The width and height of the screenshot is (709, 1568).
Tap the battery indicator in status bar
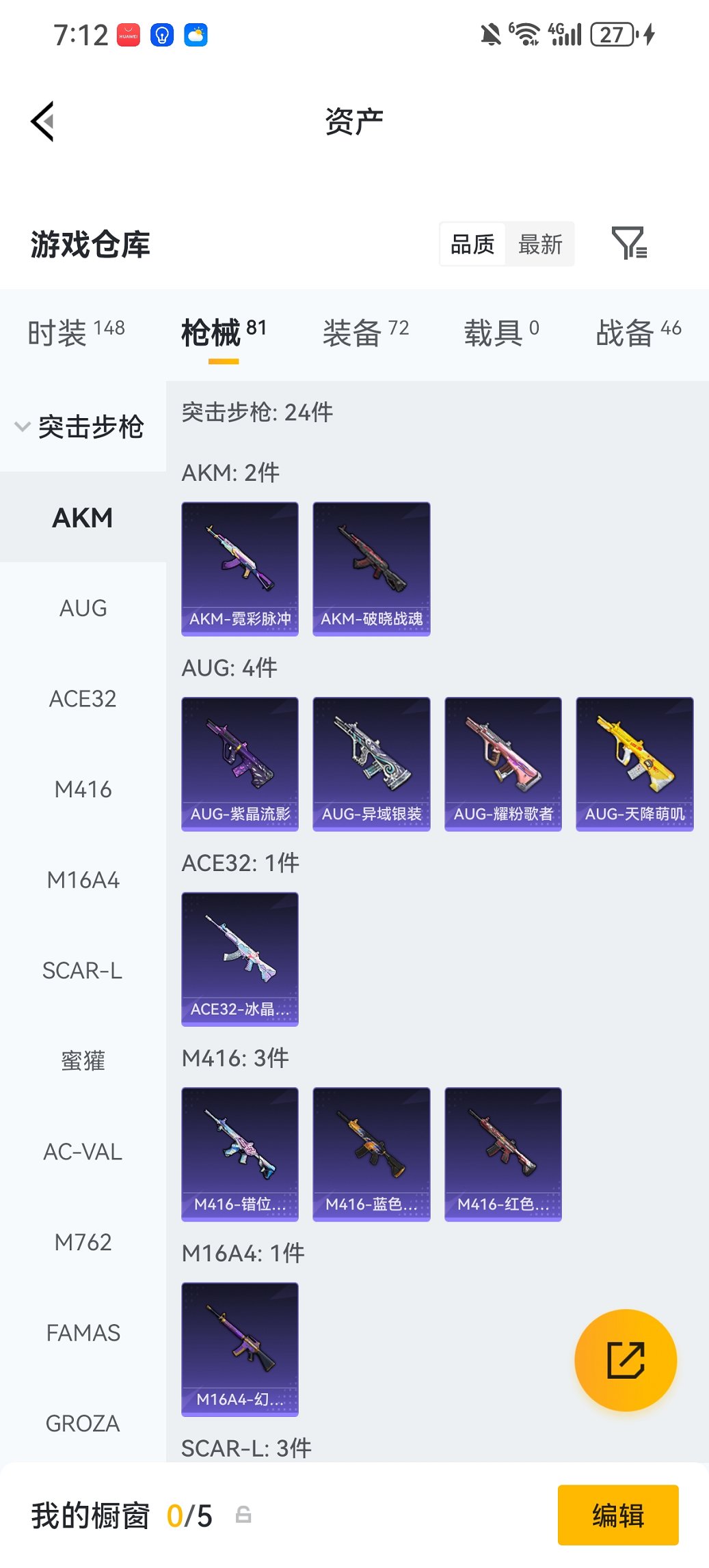611,33
